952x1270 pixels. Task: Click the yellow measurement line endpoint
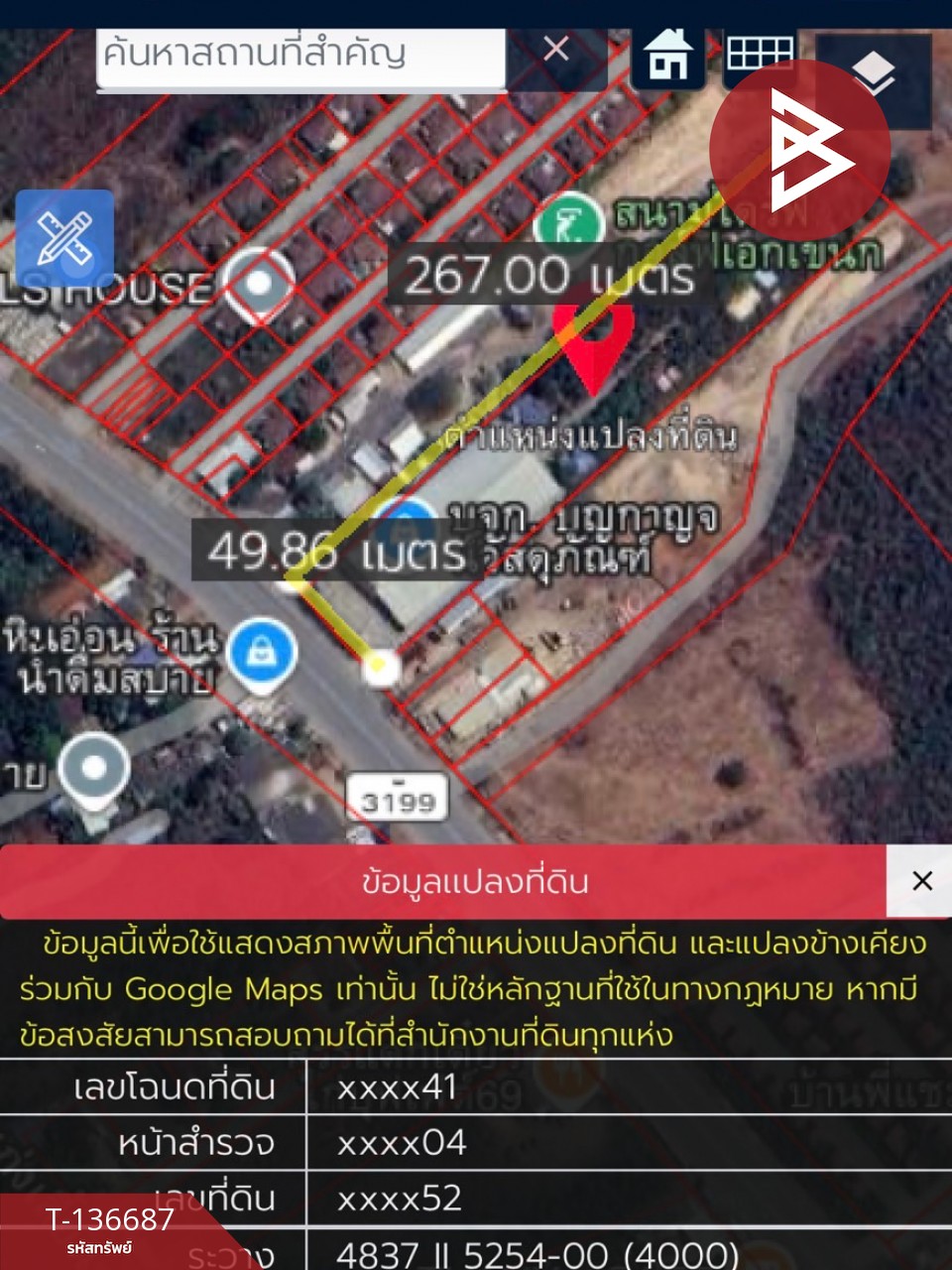(x=381, y=667)
